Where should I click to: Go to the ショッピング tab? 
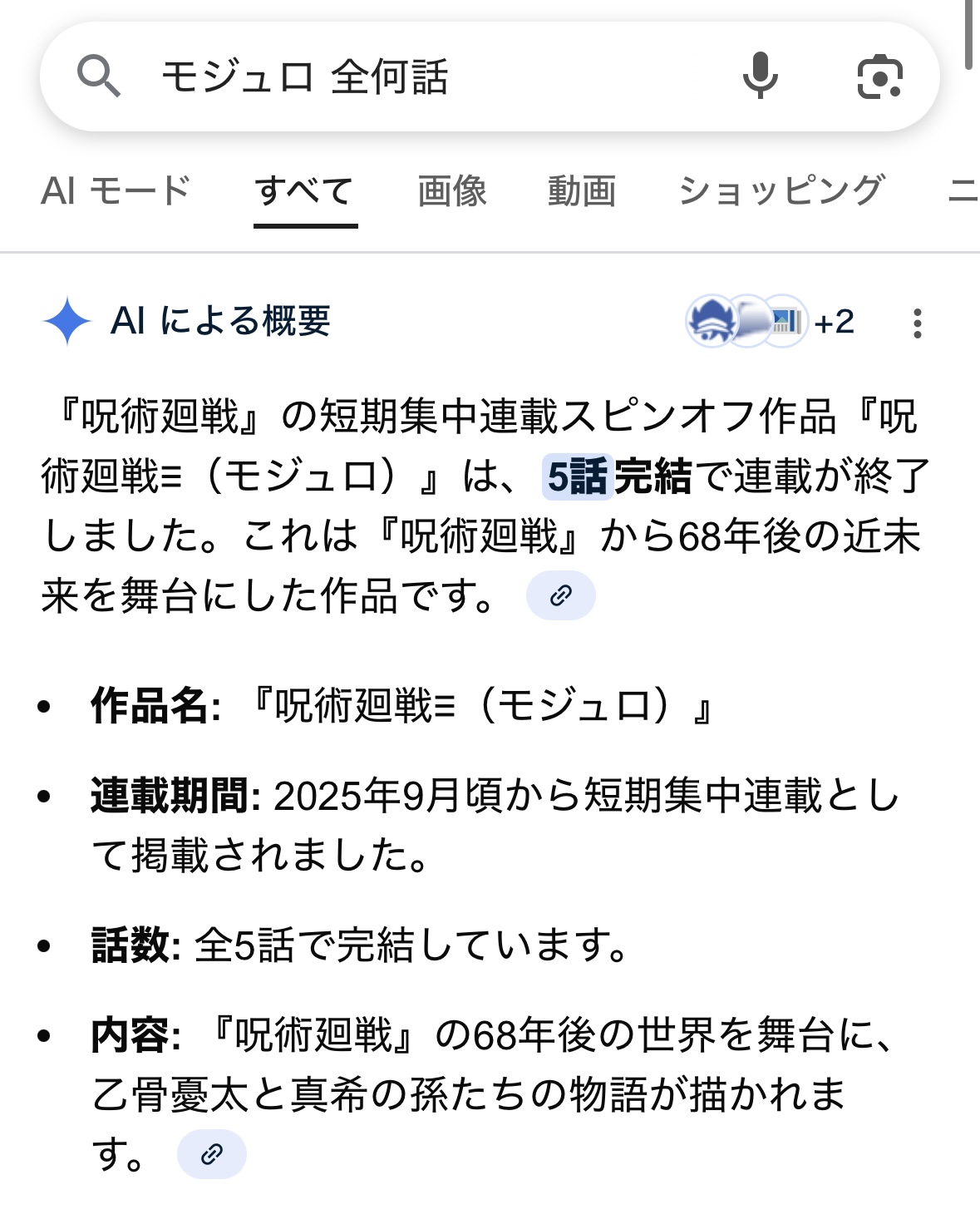(x=781, y=190)
